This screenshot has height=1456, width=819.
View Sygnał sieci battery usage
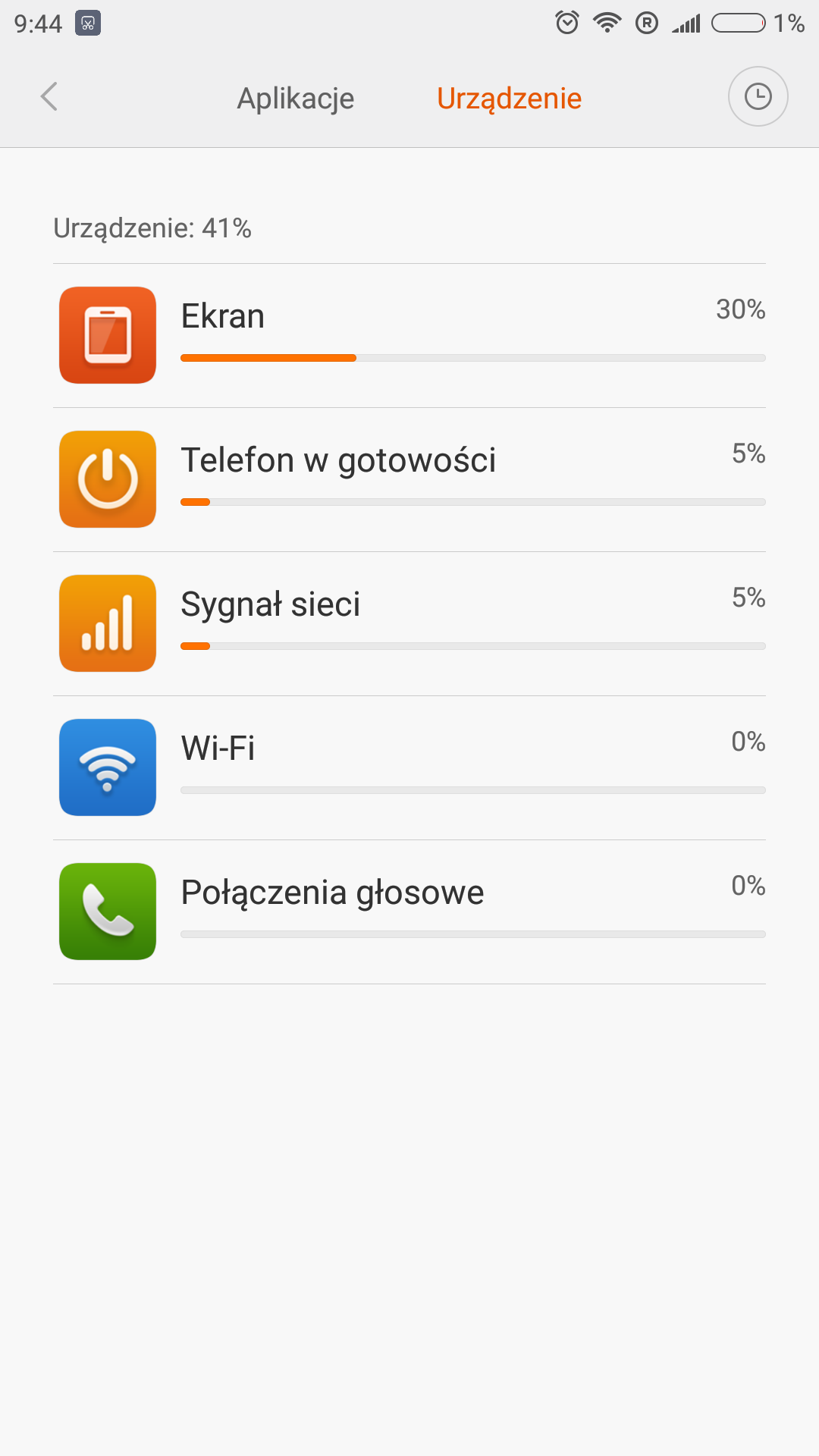tap(409, 623)
